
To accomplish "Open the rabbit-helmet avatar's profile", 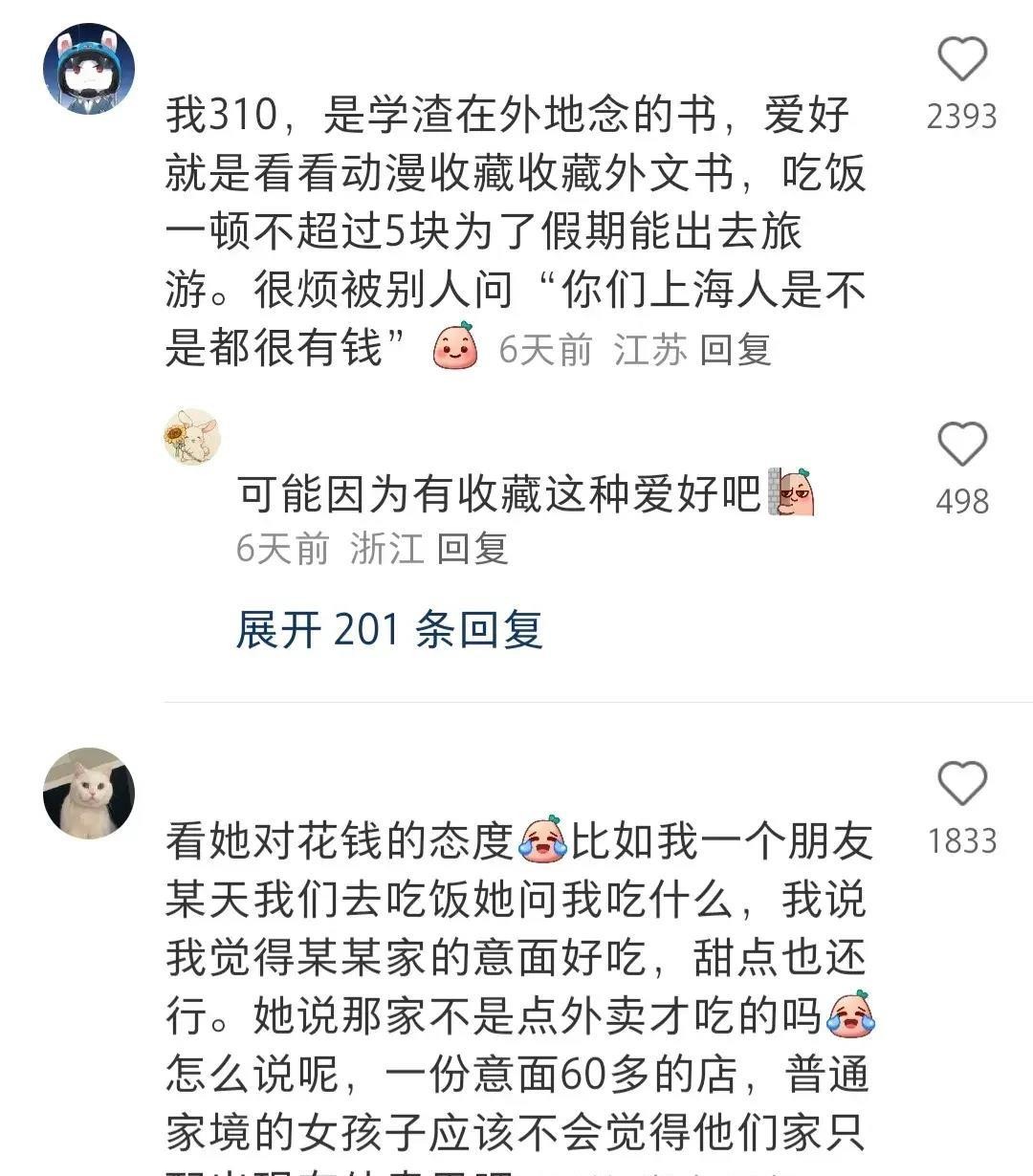I will (x=89, y=69).
